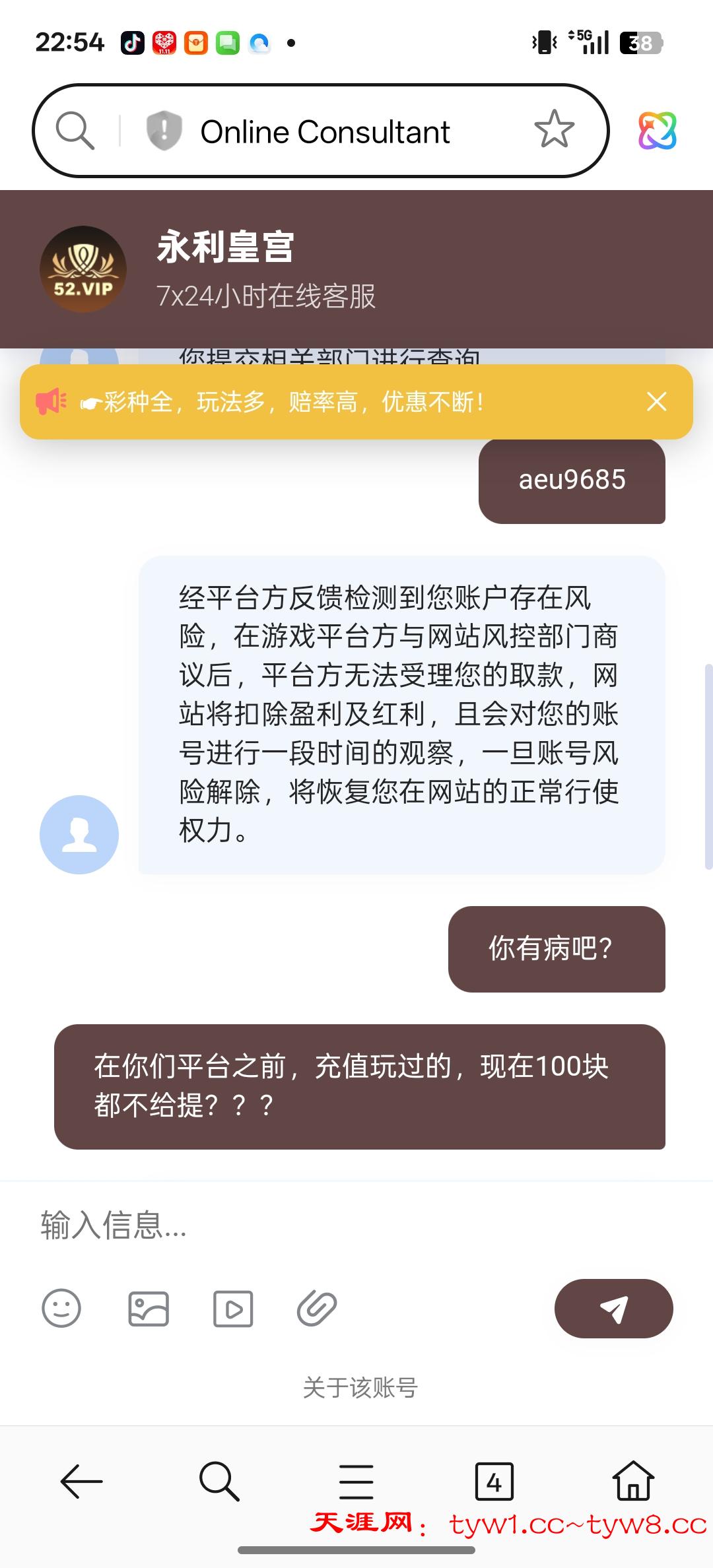Tap the 永利皇宫 52.VIP avatar logo
The width and height of the screenshot is (713, 1568).
[83, 267]
